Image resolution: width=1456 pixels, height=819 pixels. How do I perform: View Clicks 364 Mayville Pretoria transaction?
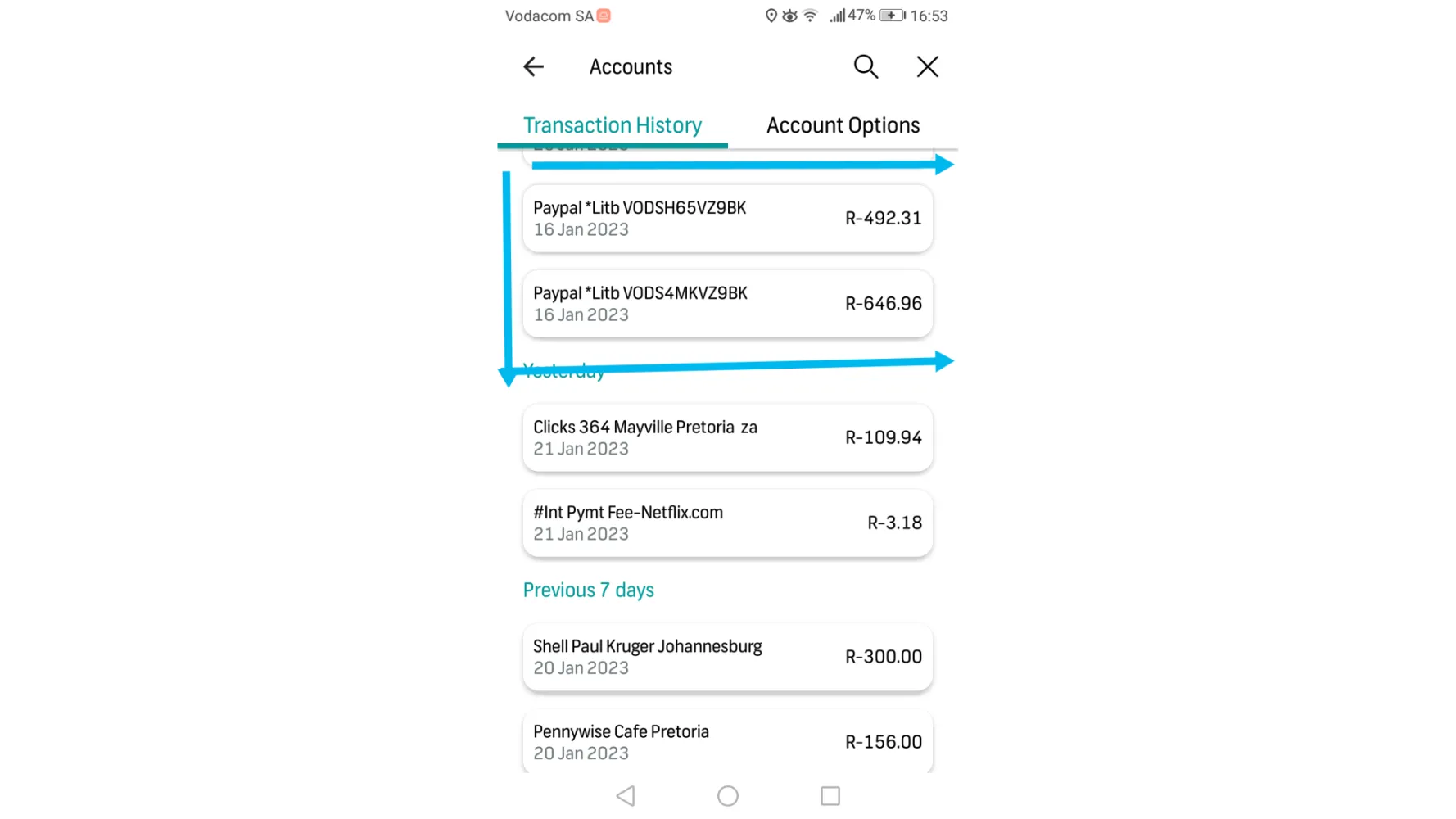click(727, 437)
